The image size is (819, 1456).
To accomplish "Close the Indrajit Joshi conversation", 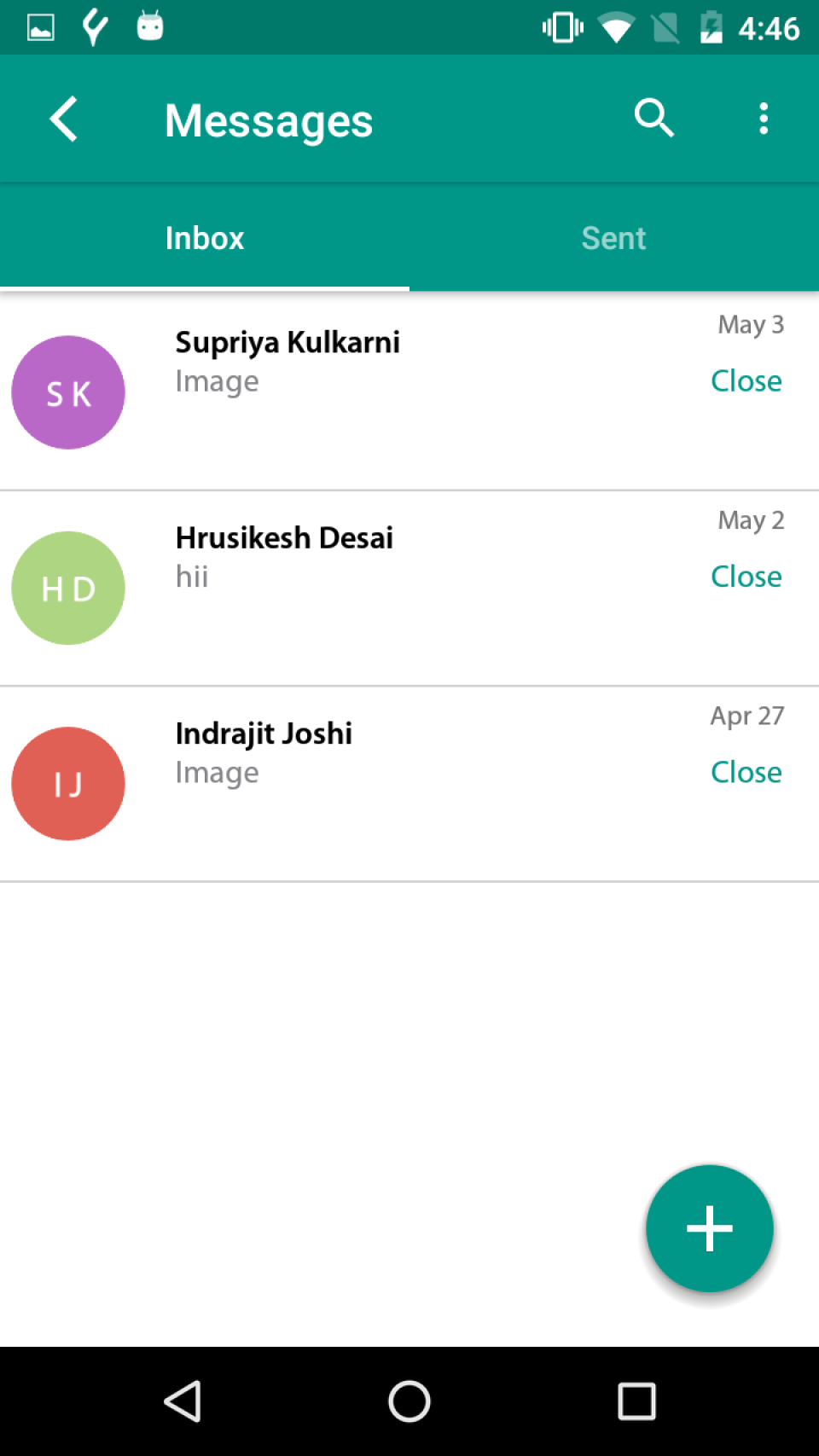I will pos(746,772).
